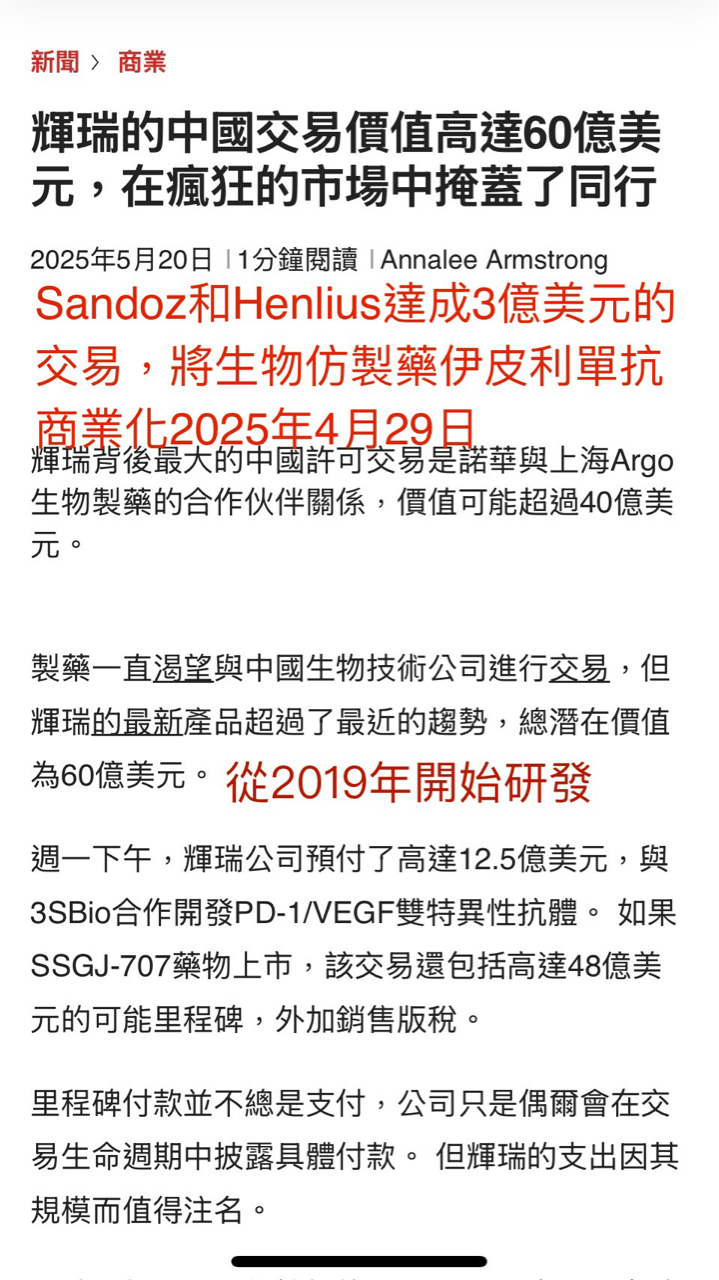This screenshot has height=1280, width=719.
Task: Open author Annalee Armstrong's page
Action: 494,260
